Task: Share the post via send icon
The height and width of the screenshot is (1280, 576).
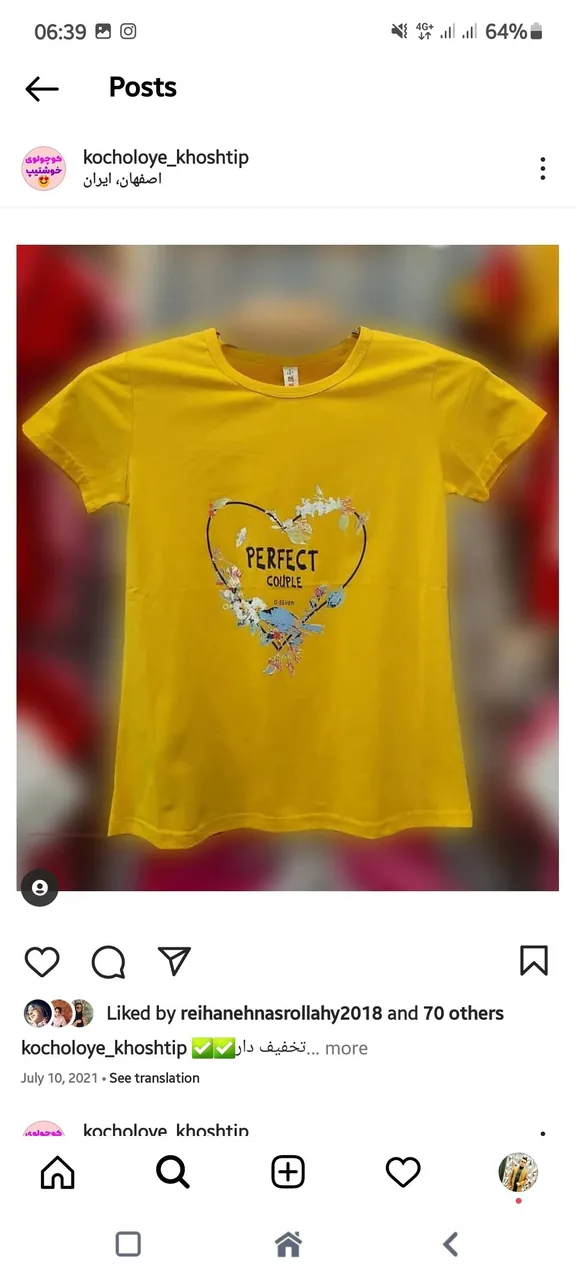Action: [174, 961]
